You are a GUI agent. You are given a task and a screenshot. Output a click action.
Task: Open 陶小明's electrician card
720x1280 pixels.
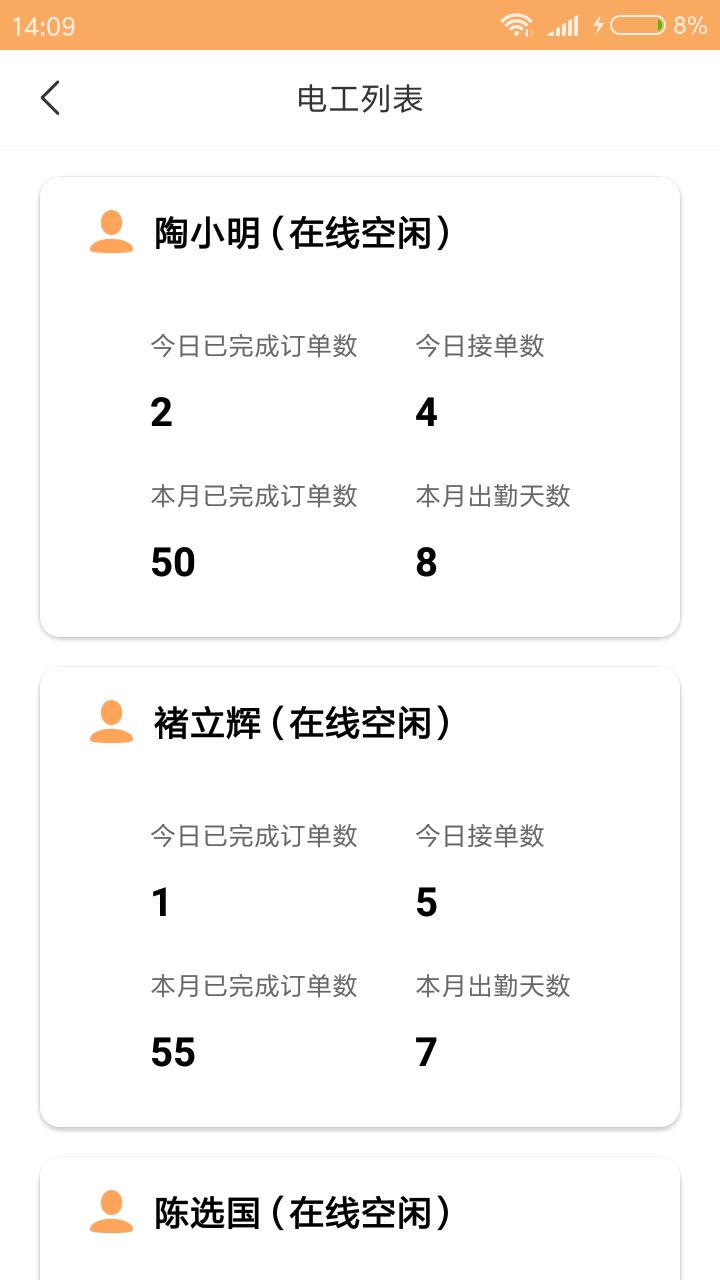coord(360,406)
